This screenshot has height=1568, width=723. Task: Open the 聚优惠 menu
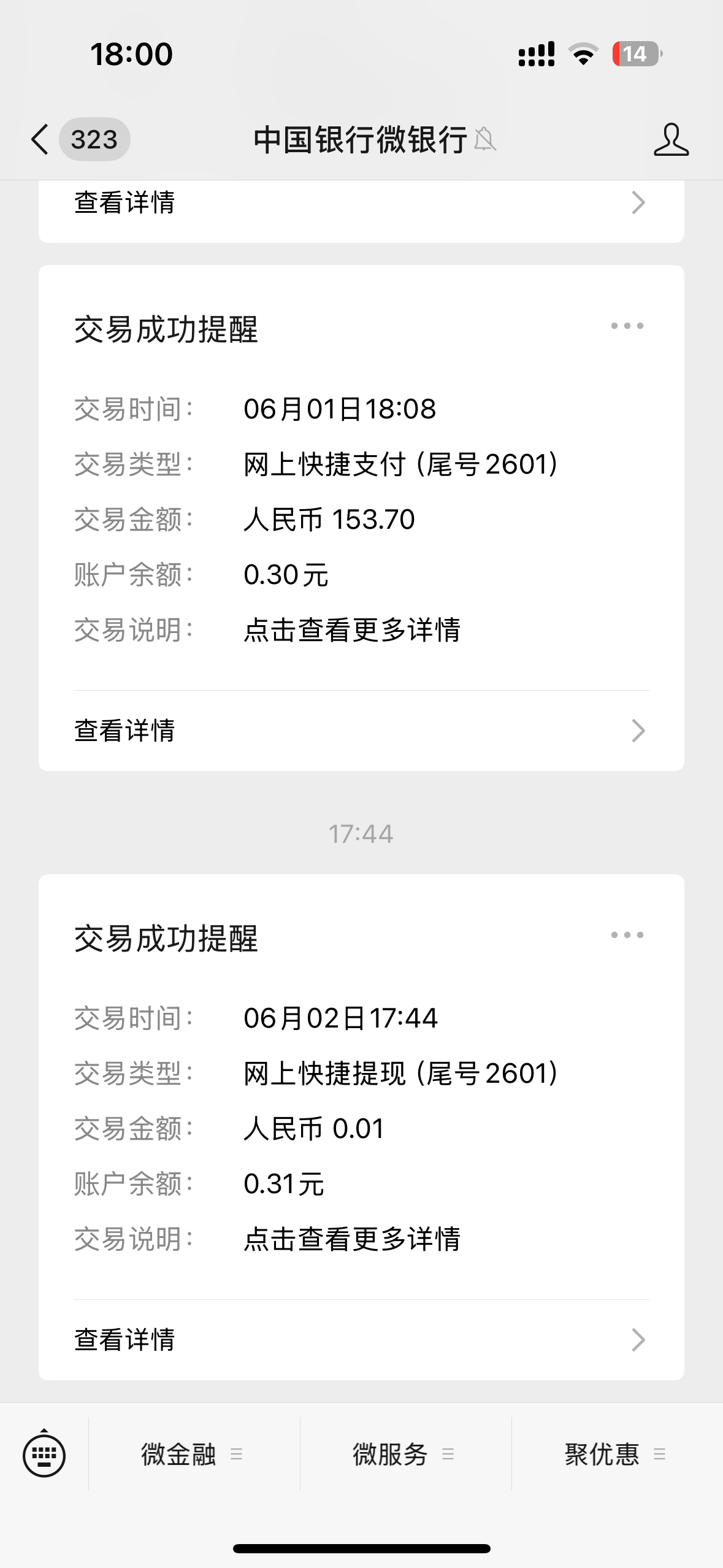[x=615, y=1454]
